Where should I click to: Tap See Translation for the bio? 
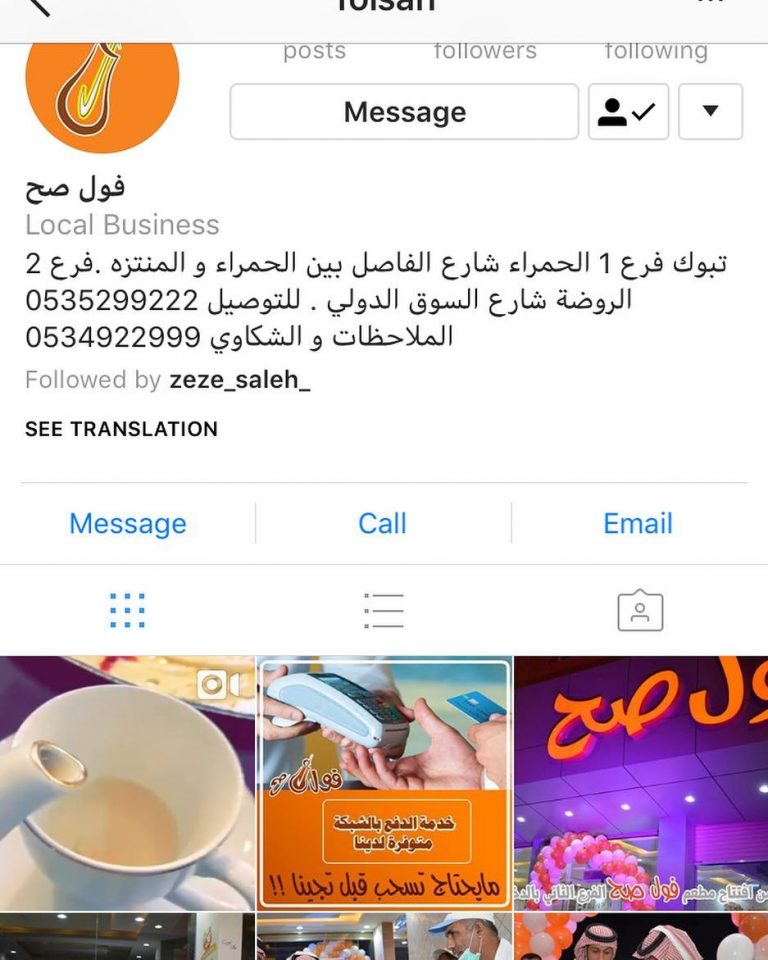[x=121, y=429]
